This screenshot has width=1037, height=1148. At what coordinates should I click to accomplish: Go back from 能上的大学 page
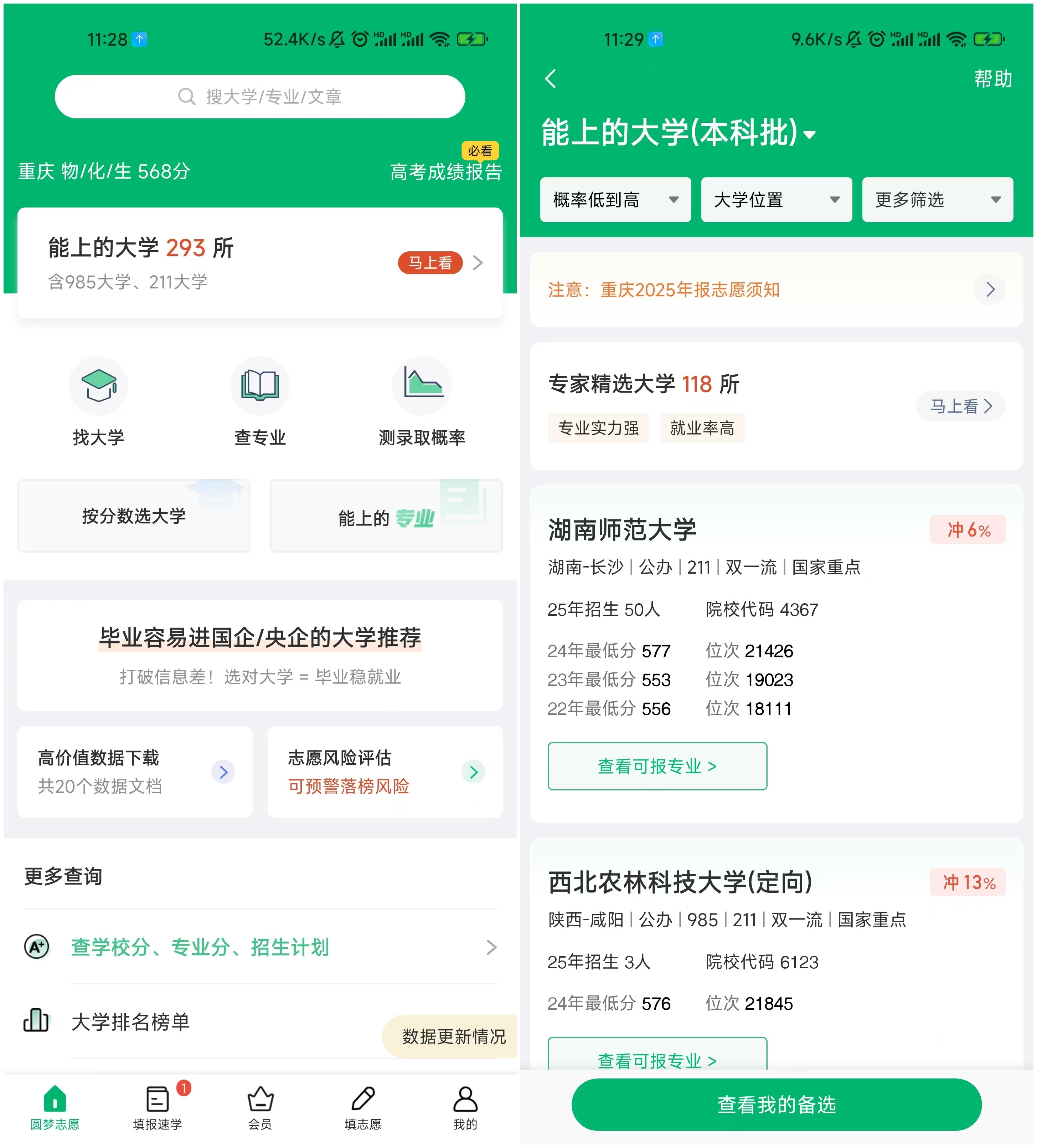[x=550, y=78]
